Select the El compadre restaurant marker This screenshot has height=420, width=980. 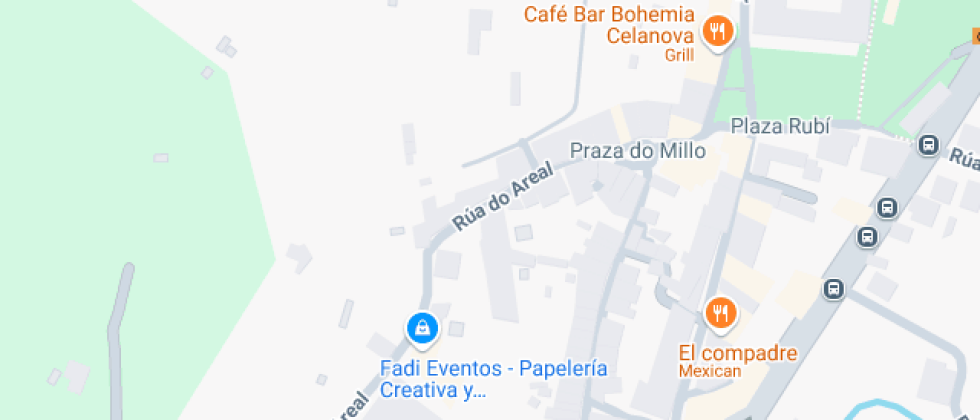[721, 313]
